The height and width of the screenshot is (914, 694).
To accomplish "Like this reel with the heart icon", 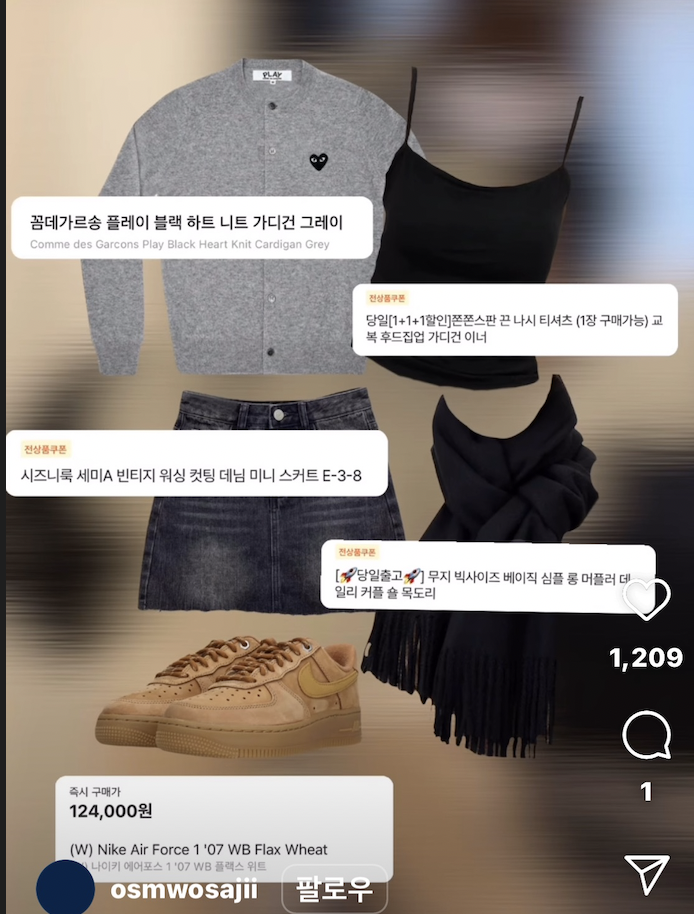I will pos(646,599).
